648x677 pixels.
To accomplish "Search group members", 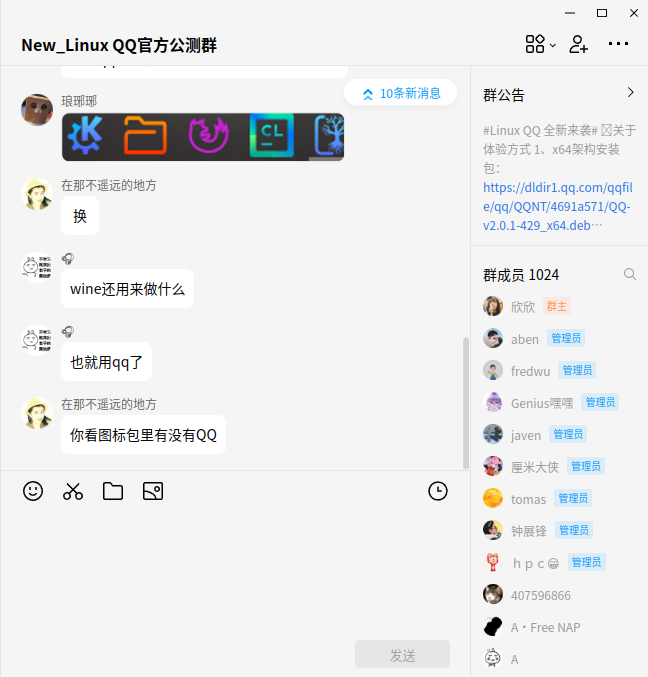I will click(630, 274).
